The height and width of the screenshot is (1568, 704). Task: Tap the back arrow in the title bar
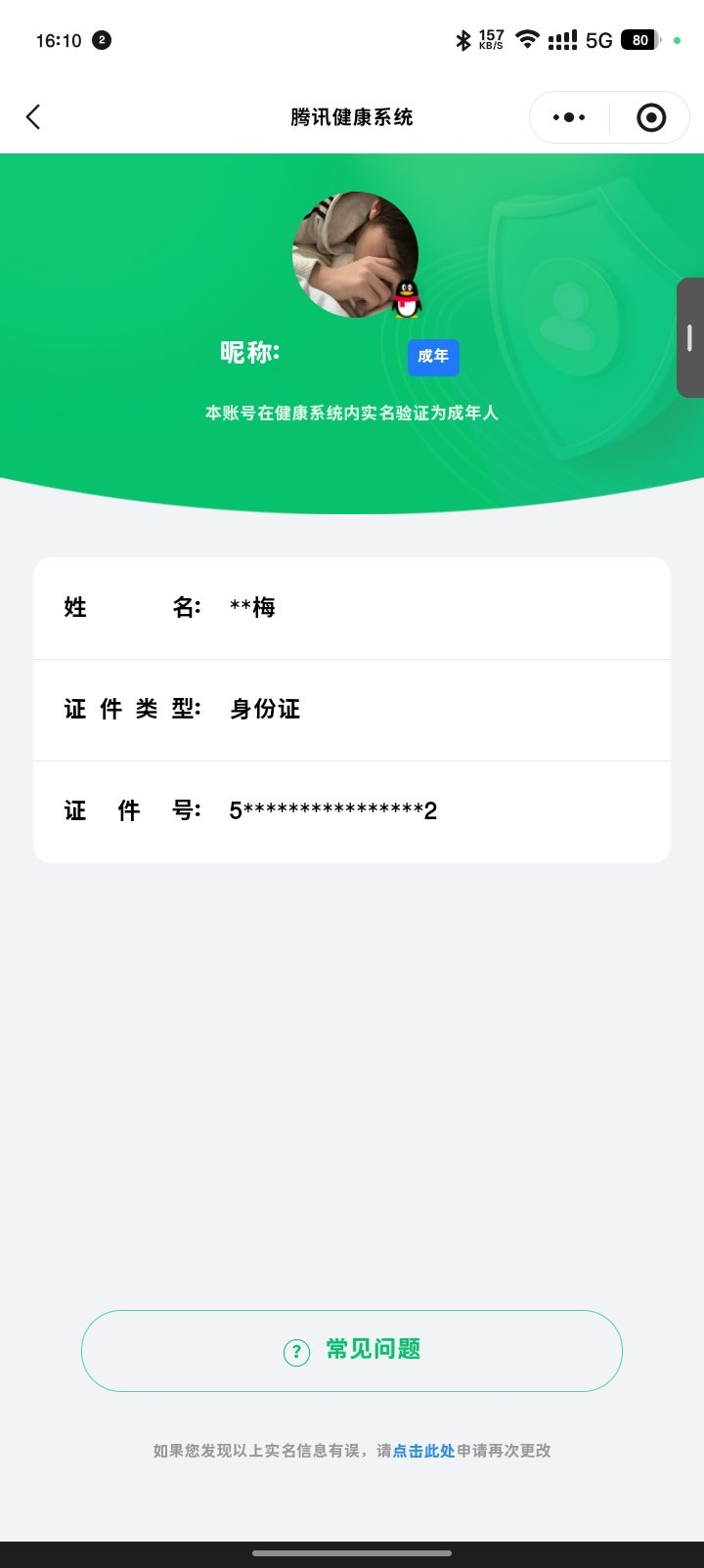click(33, 116)
